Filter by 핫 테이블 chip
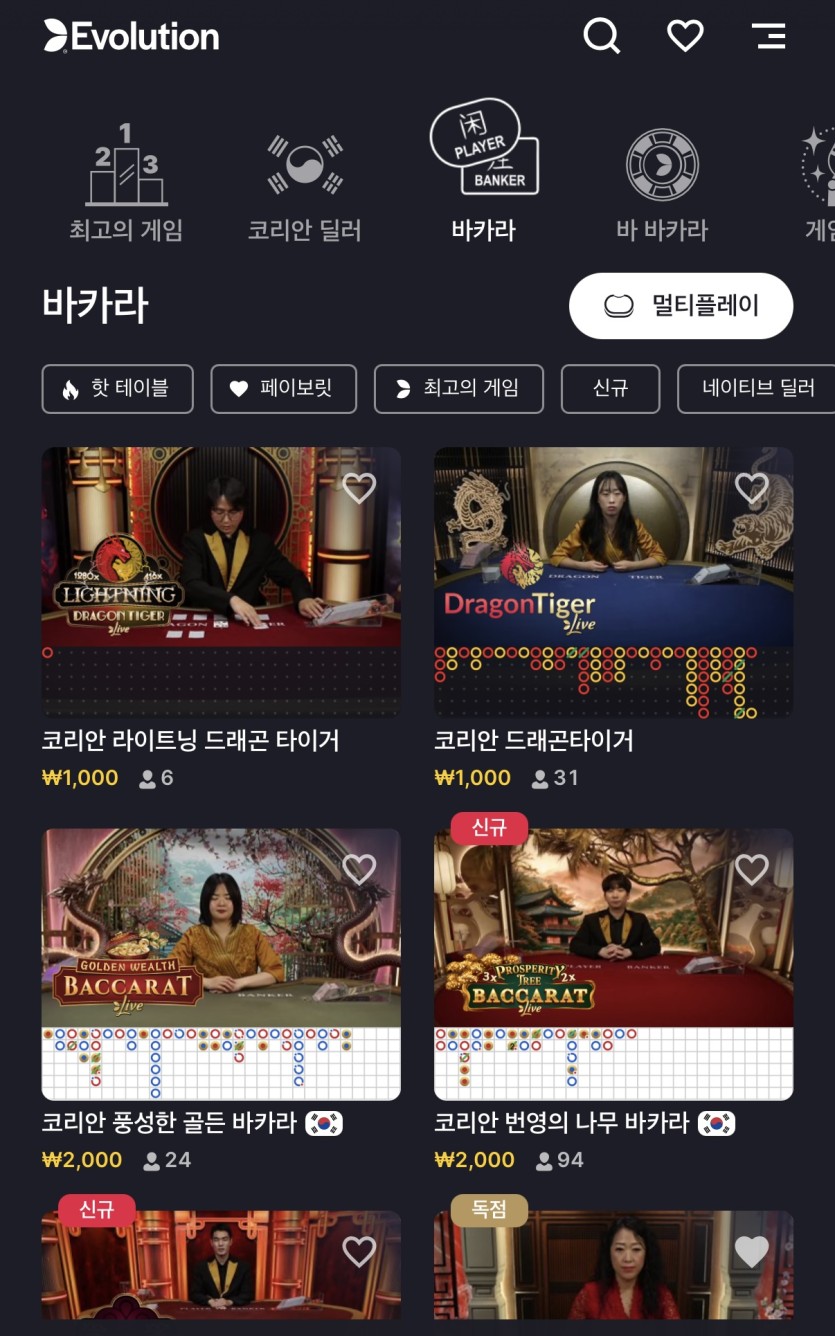This screenshot has width=835, height=1336. click(117, 389)
